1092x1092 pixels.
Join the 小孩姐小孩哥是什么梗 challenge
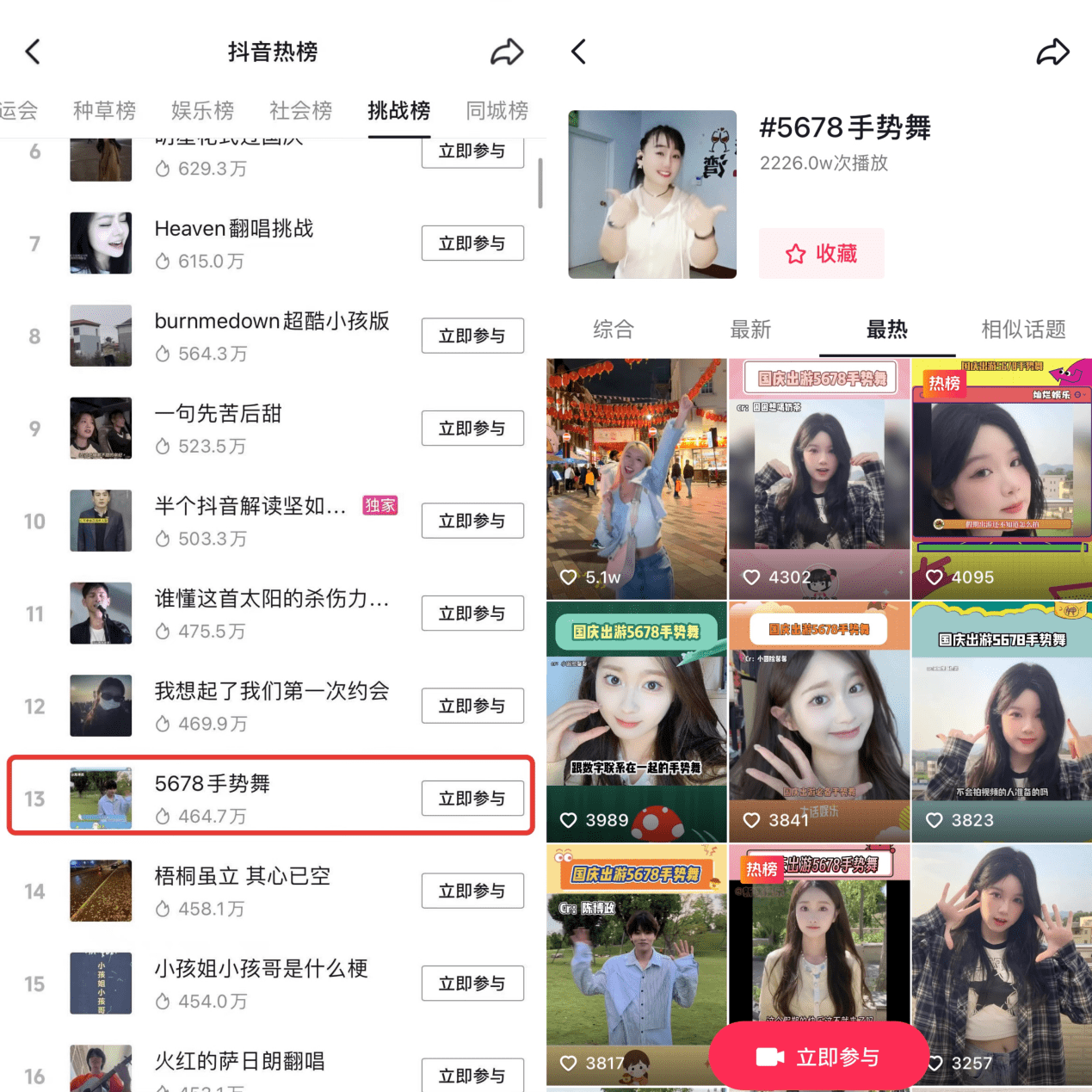point(472,984)
